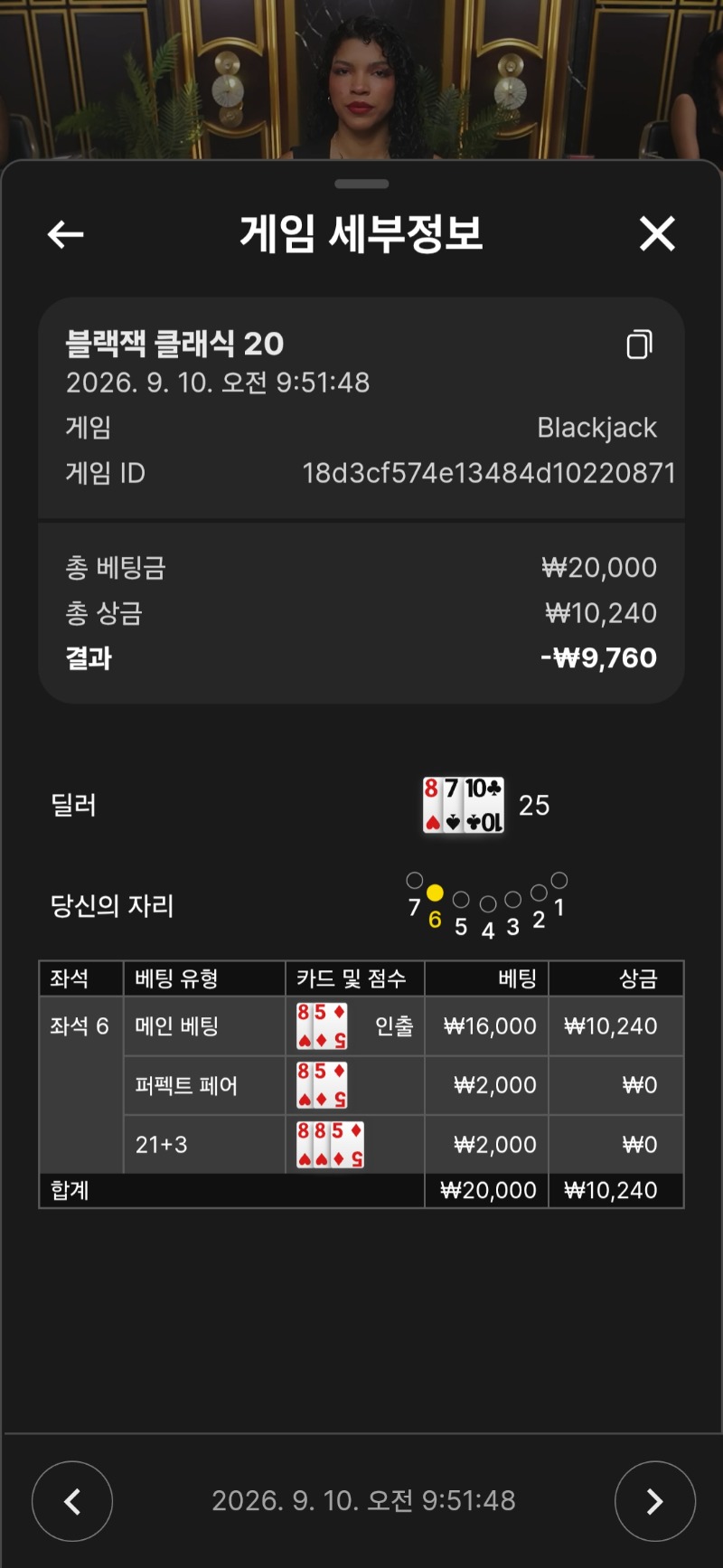This screenshot has width=723, height=1568.
Task: Open the previous game record
Action: pos(72,1501)
